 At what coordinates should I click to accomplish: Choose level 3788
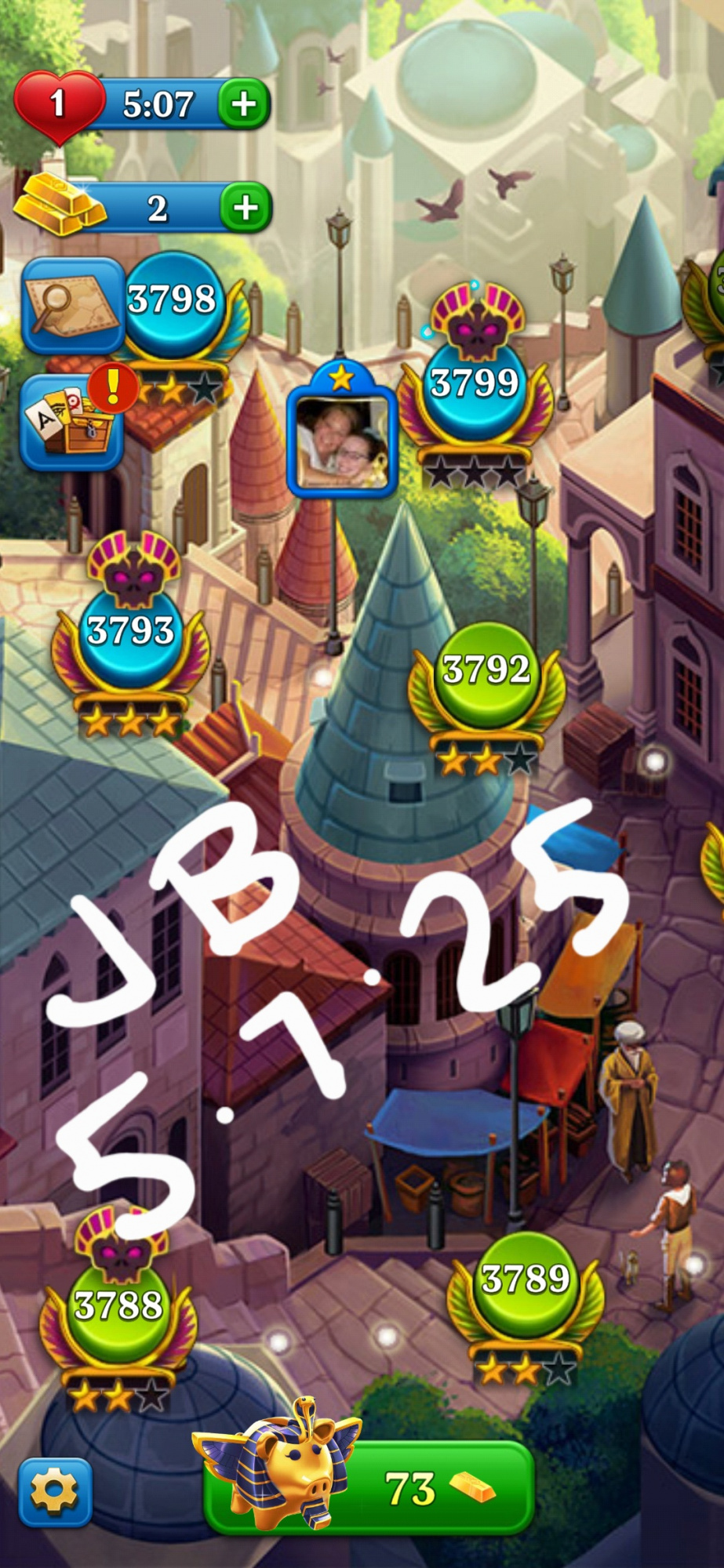[x=118, y=1305]
